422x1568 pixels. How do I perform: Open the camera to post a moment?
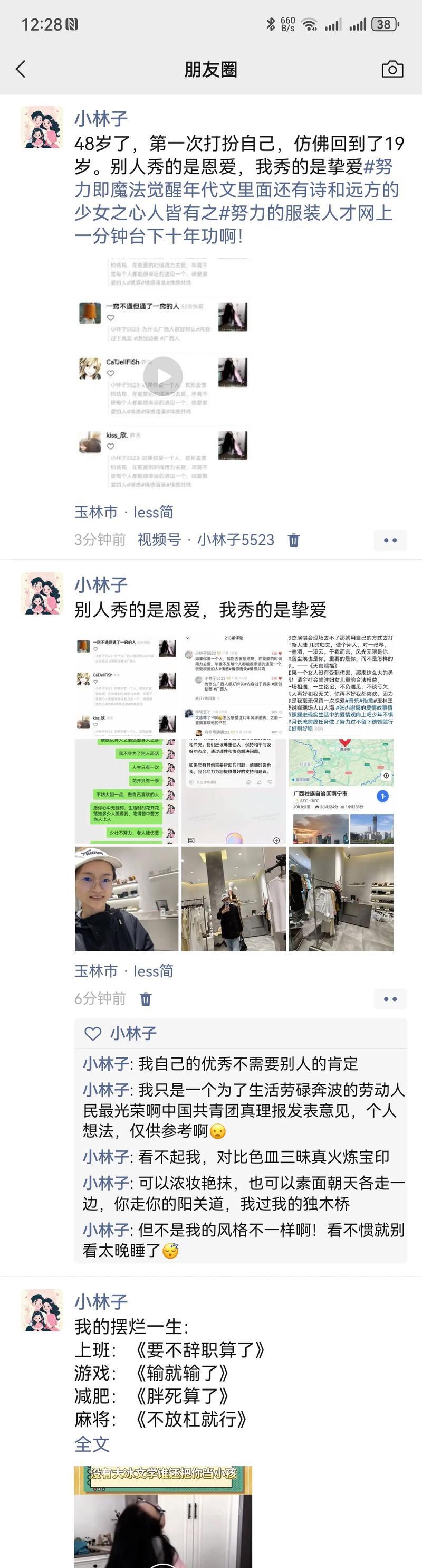tap(392, 69)
